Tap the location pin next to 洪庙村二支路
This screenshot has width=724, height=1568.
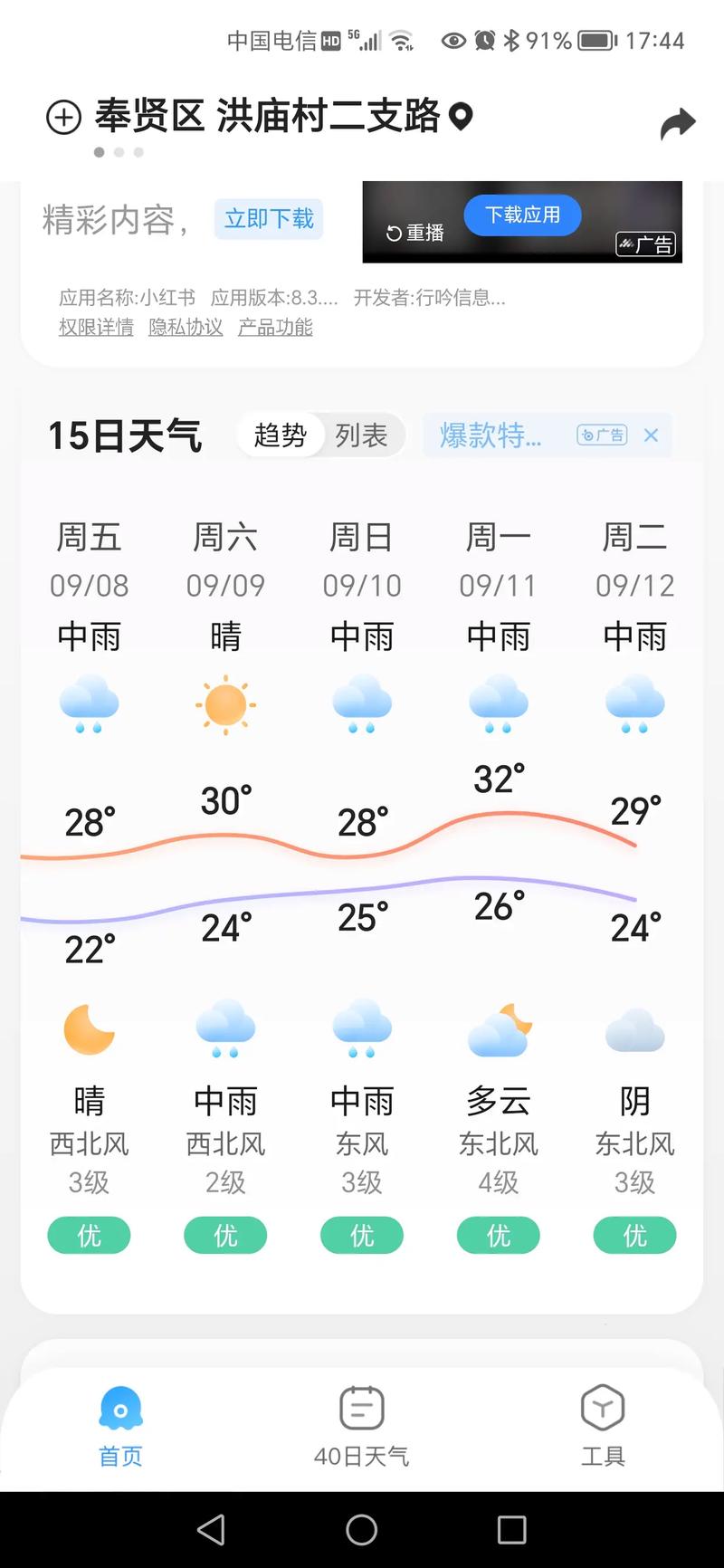coord(462,117)
